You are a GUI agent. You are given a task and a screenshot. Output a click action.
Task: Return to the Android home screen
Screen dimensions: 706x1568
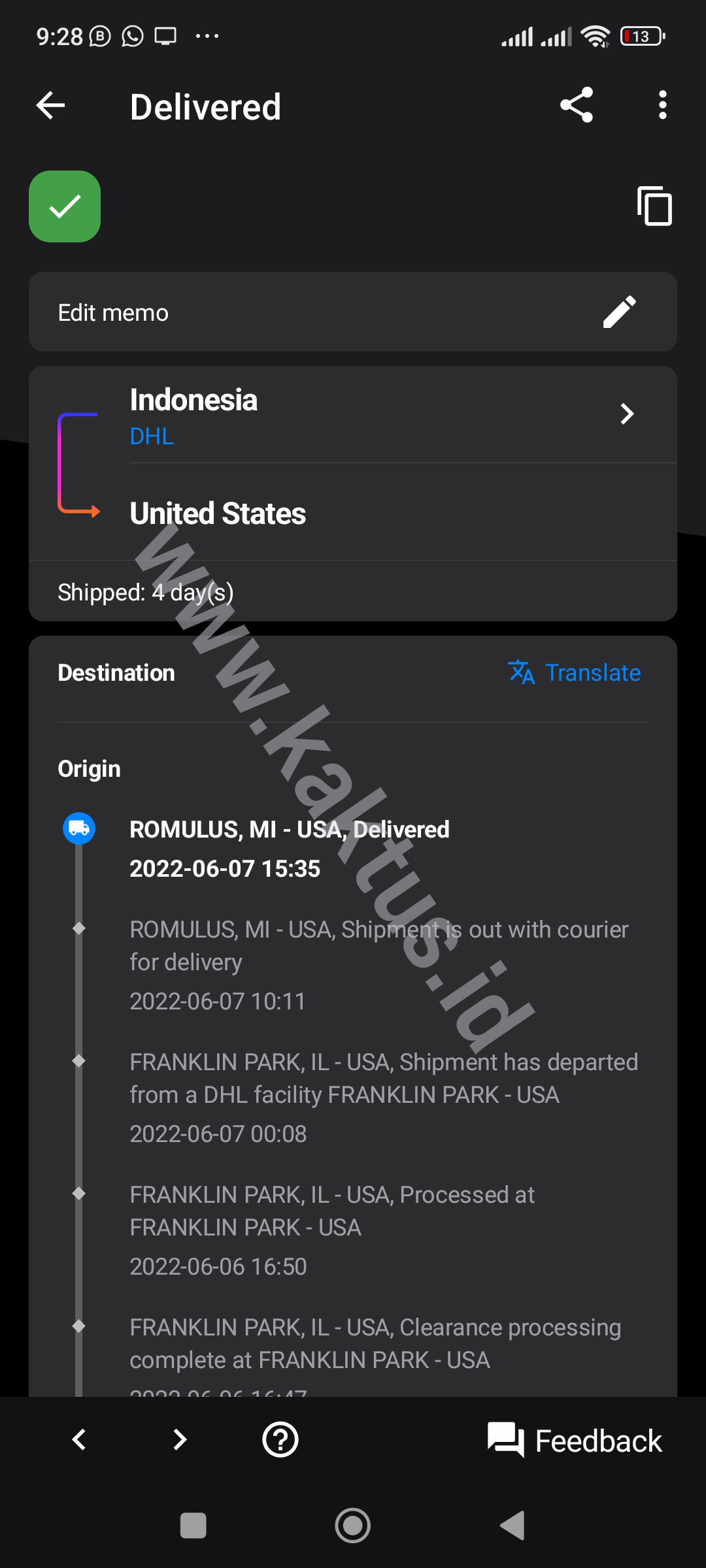[x=352, y=1526]
